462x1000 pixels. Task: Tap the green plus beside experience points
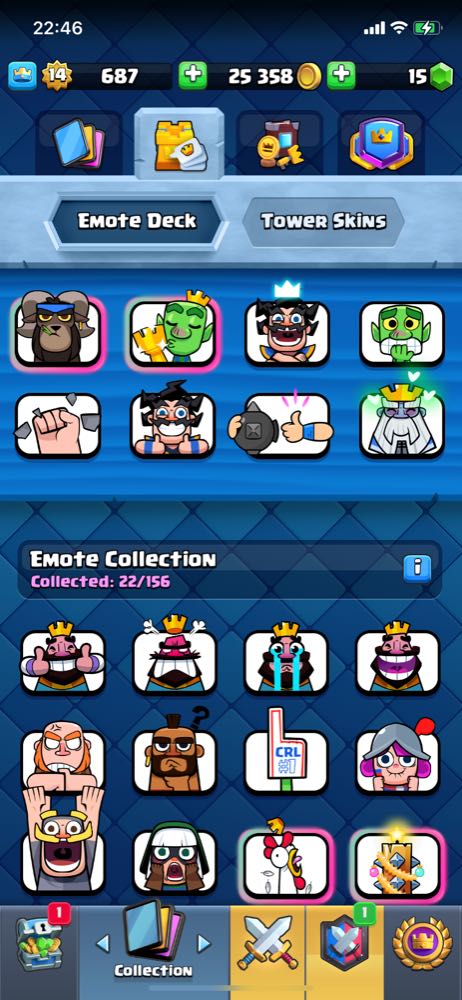click(192, 76)
